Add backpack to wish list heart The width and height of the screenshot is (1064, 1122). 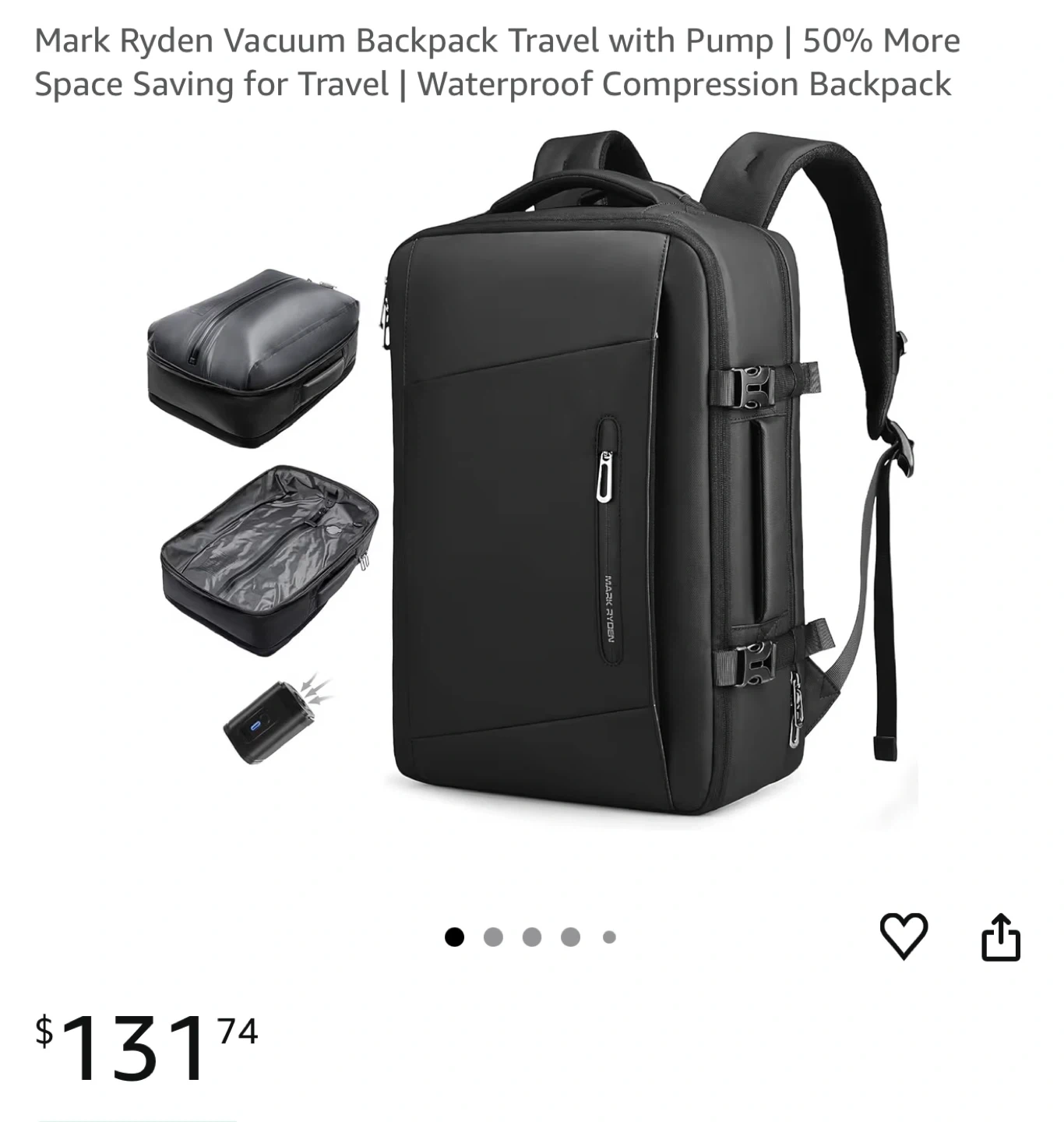pyautogui.click(x=904, y=936)
